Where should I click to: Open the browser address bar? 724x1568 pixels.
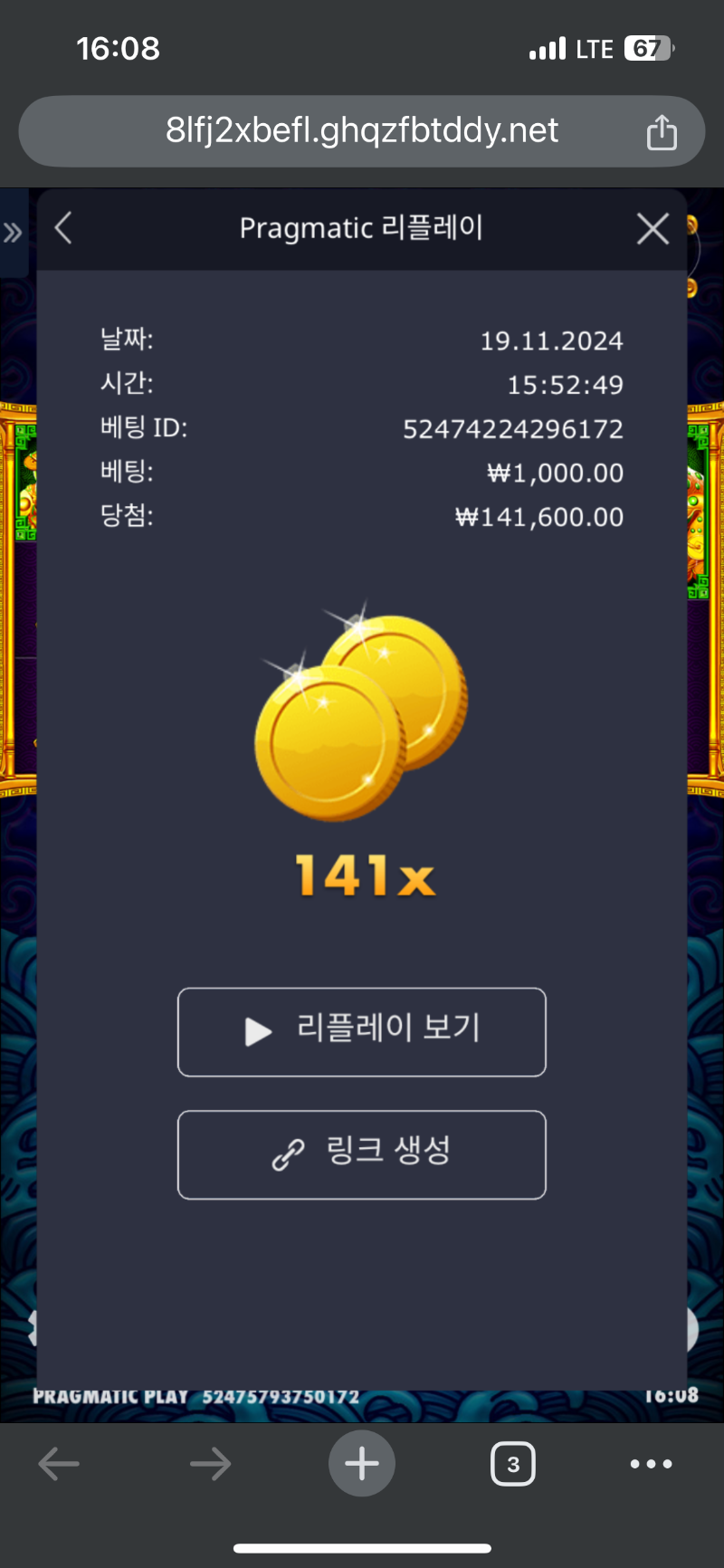point(362,131)
